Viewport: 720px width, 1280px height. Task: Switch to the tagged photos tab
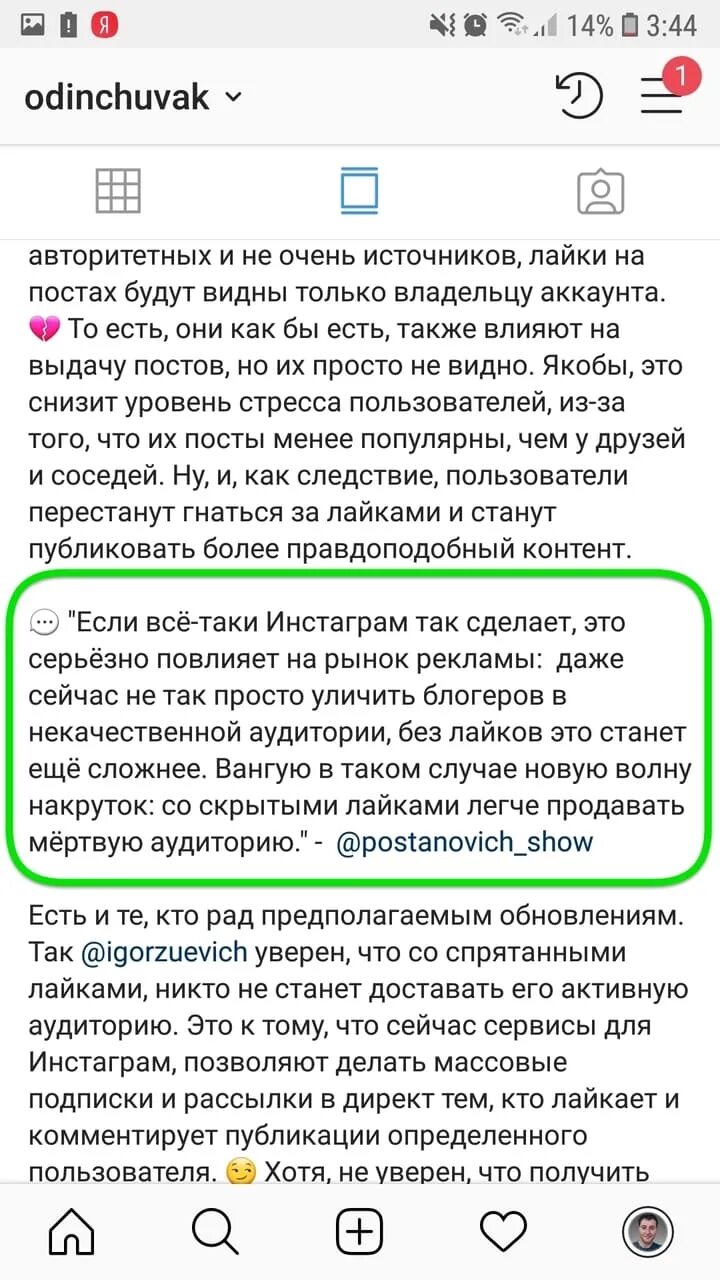click(x=600, y=192)
